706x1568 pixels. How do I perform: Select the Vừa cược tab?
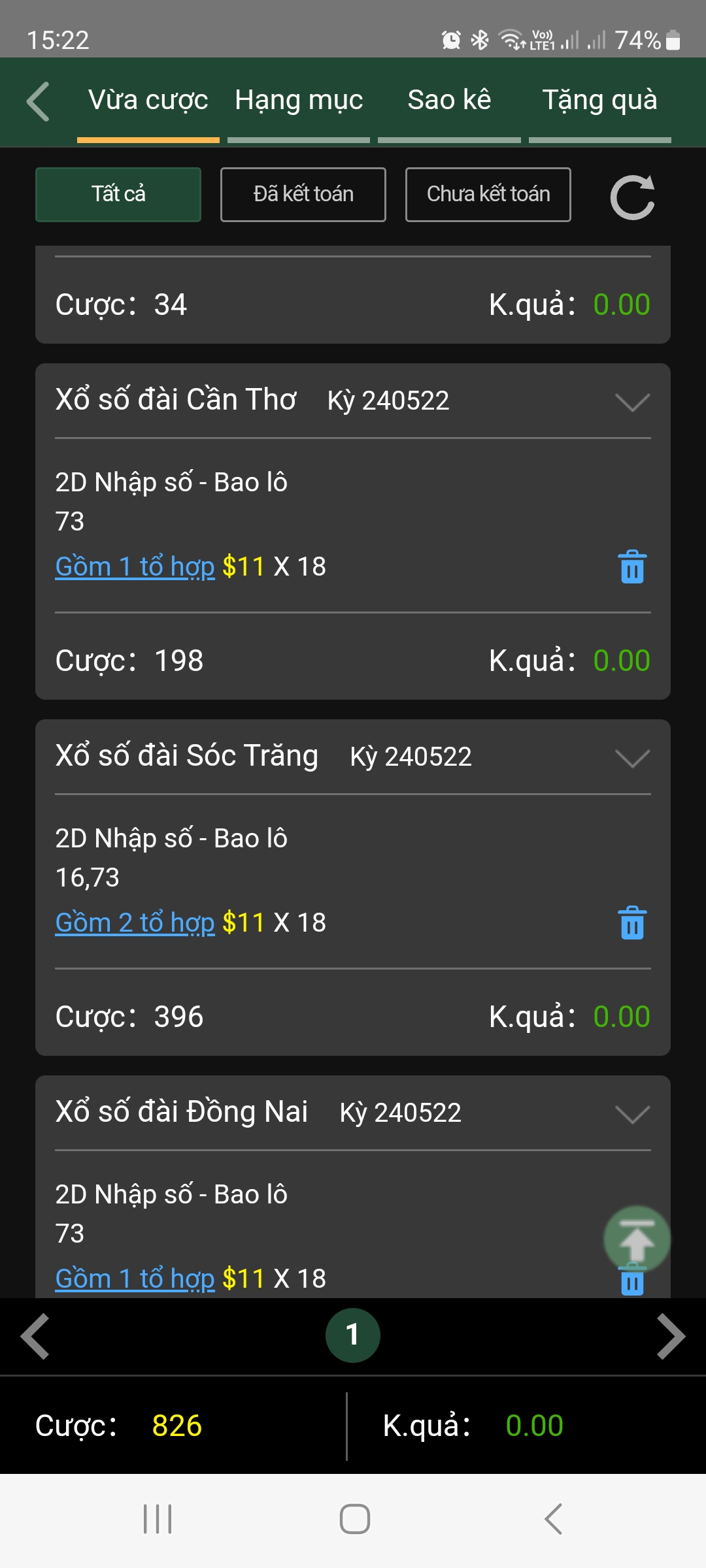(x=148, y=101)
